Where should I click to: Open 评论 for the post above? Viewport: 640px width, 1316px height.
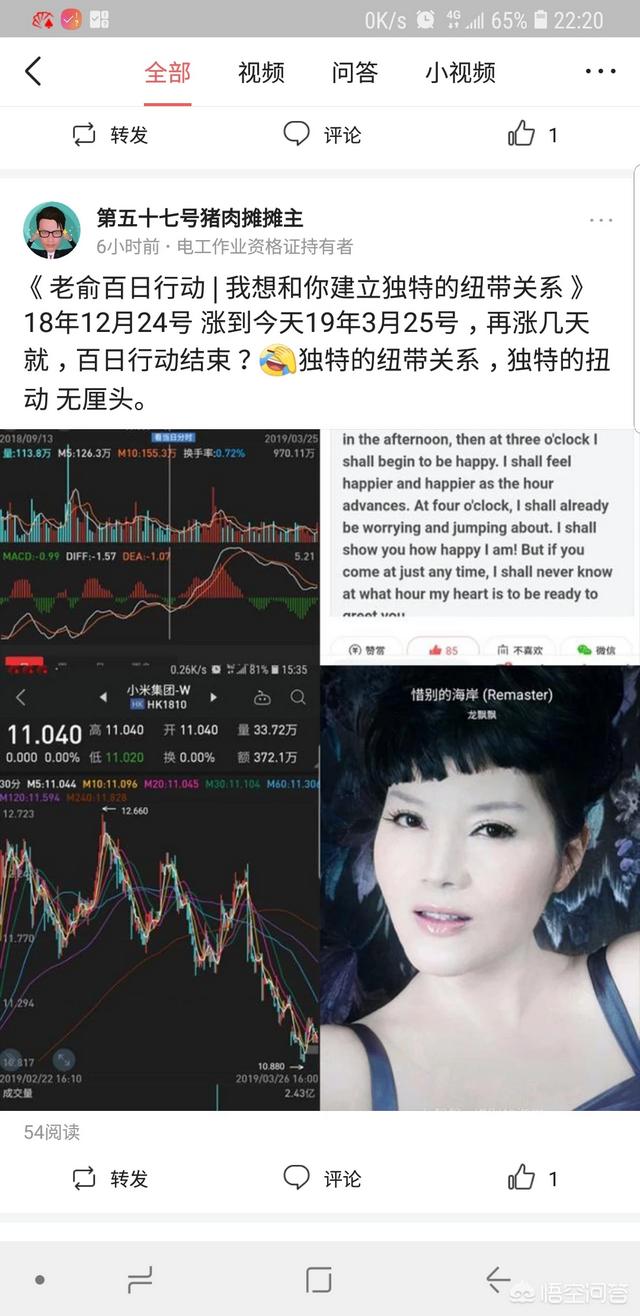(x=322, y=135)
